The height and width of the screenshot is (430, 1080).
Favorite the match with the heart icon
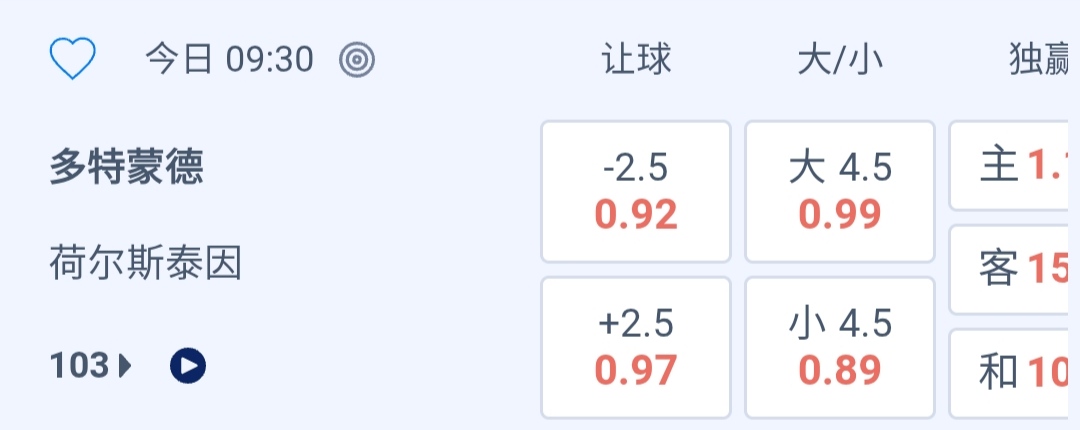coord(72,60)
